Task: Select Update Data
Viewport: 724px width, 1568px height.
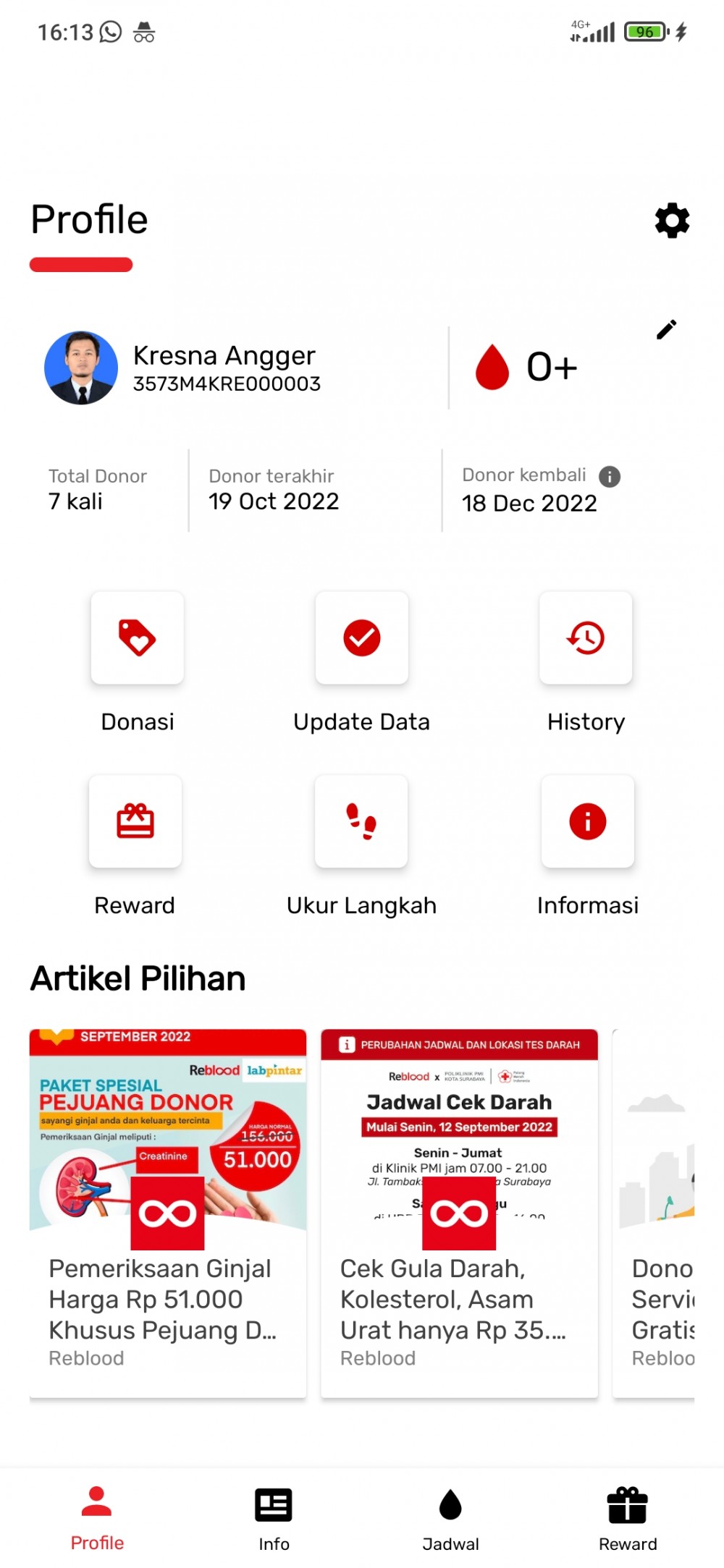Action: tap(361, 638)
